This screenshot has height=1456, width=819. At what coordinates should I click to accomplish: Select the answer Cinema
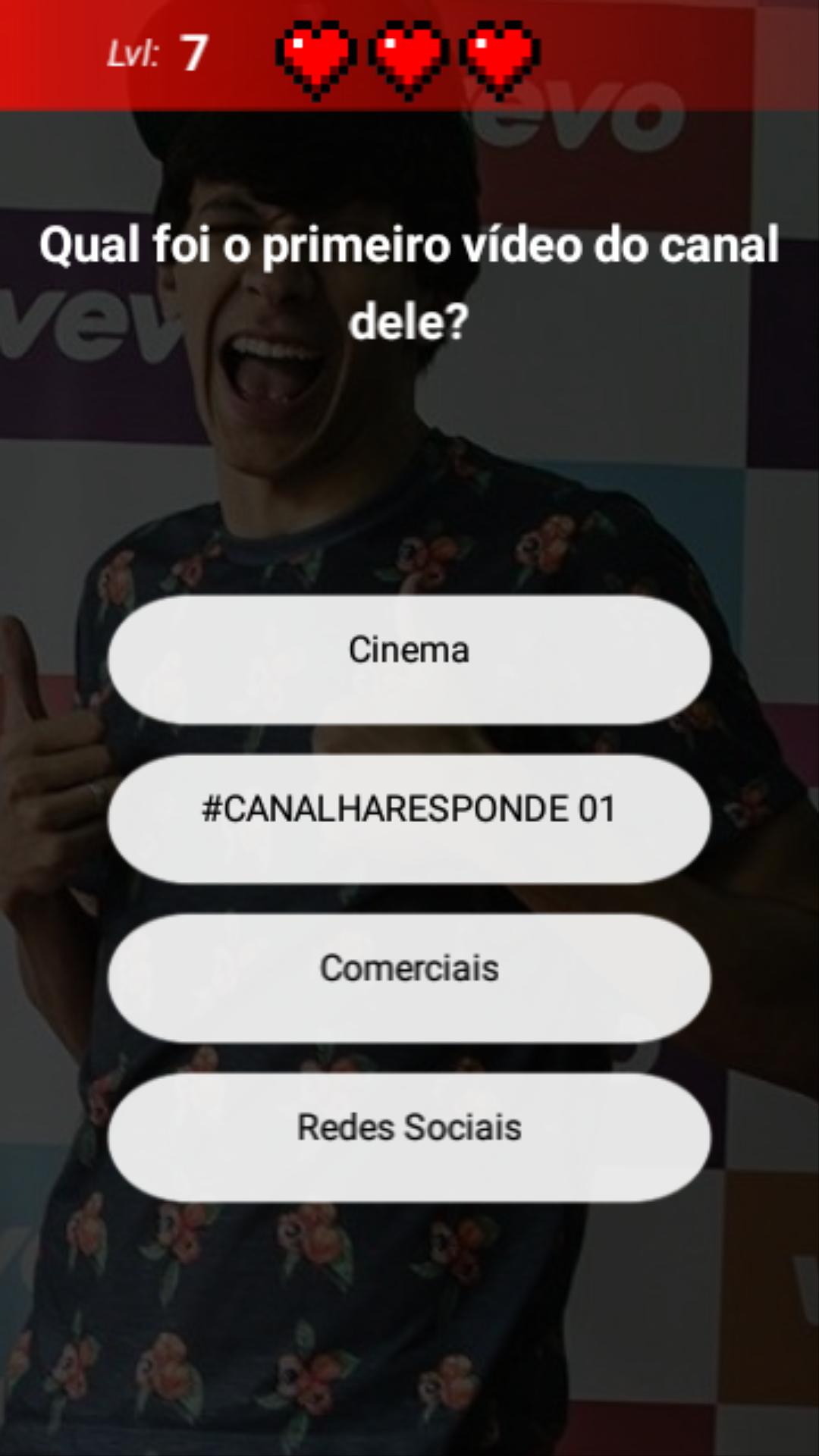[x=409, y=651]
